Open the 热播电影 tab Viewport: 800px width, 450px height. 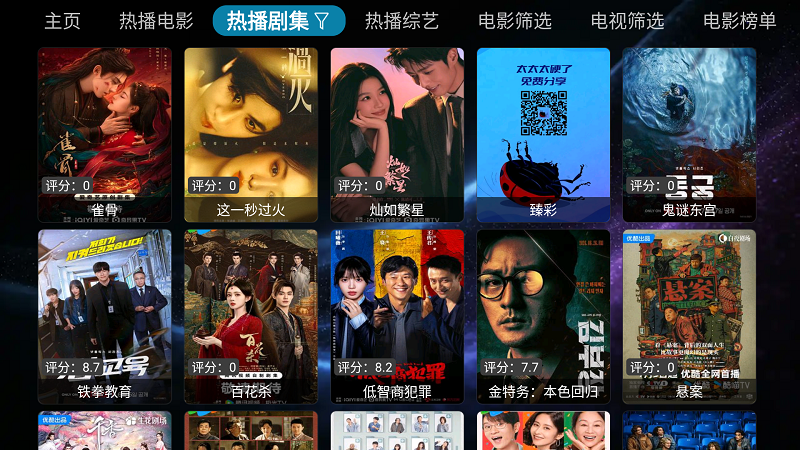click(x=156, y=21)
